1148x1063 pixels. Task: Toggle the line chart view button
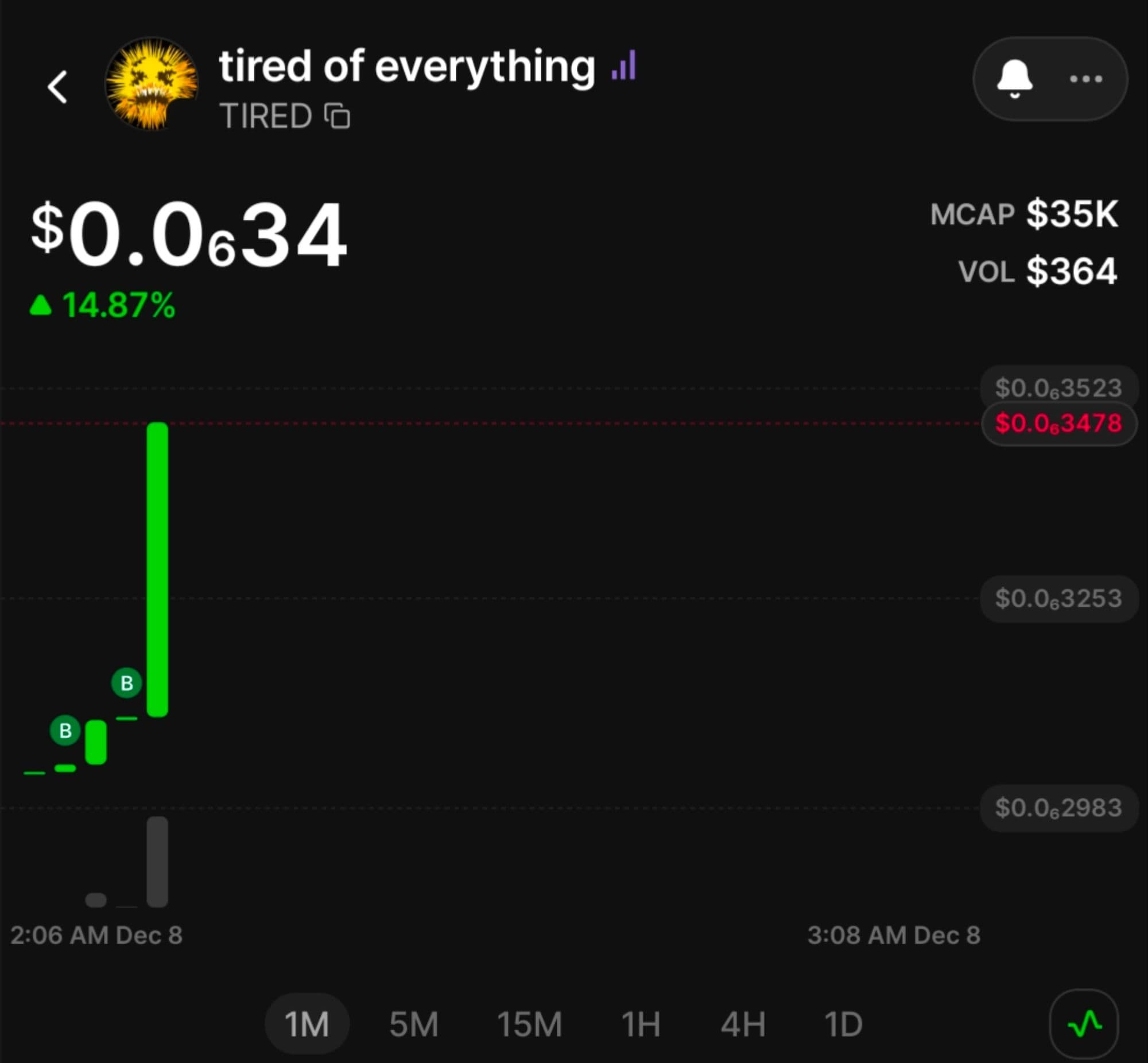[1084, 1024]
